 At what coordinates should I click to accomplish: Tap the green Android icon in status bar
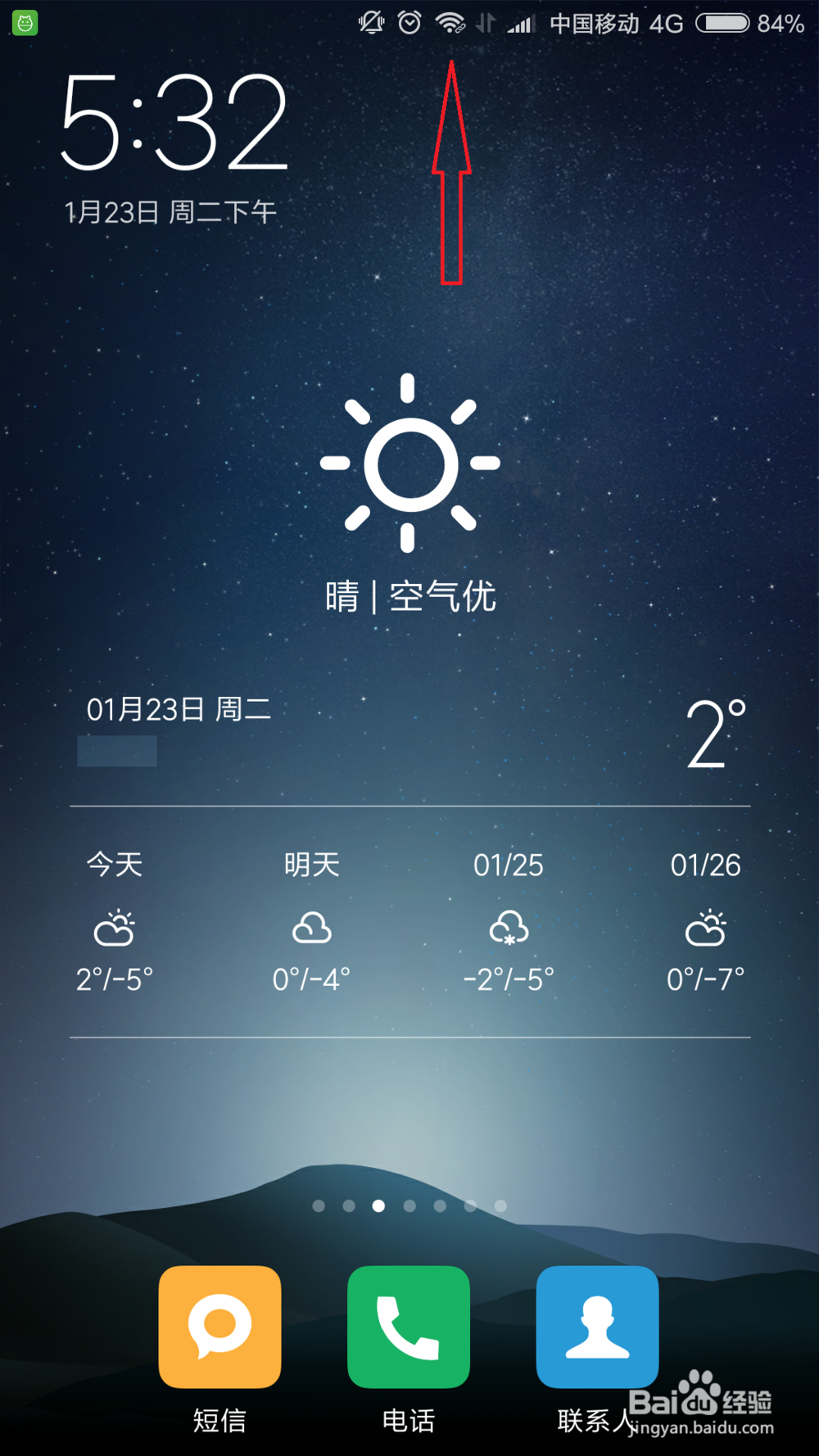pos(25,23)
